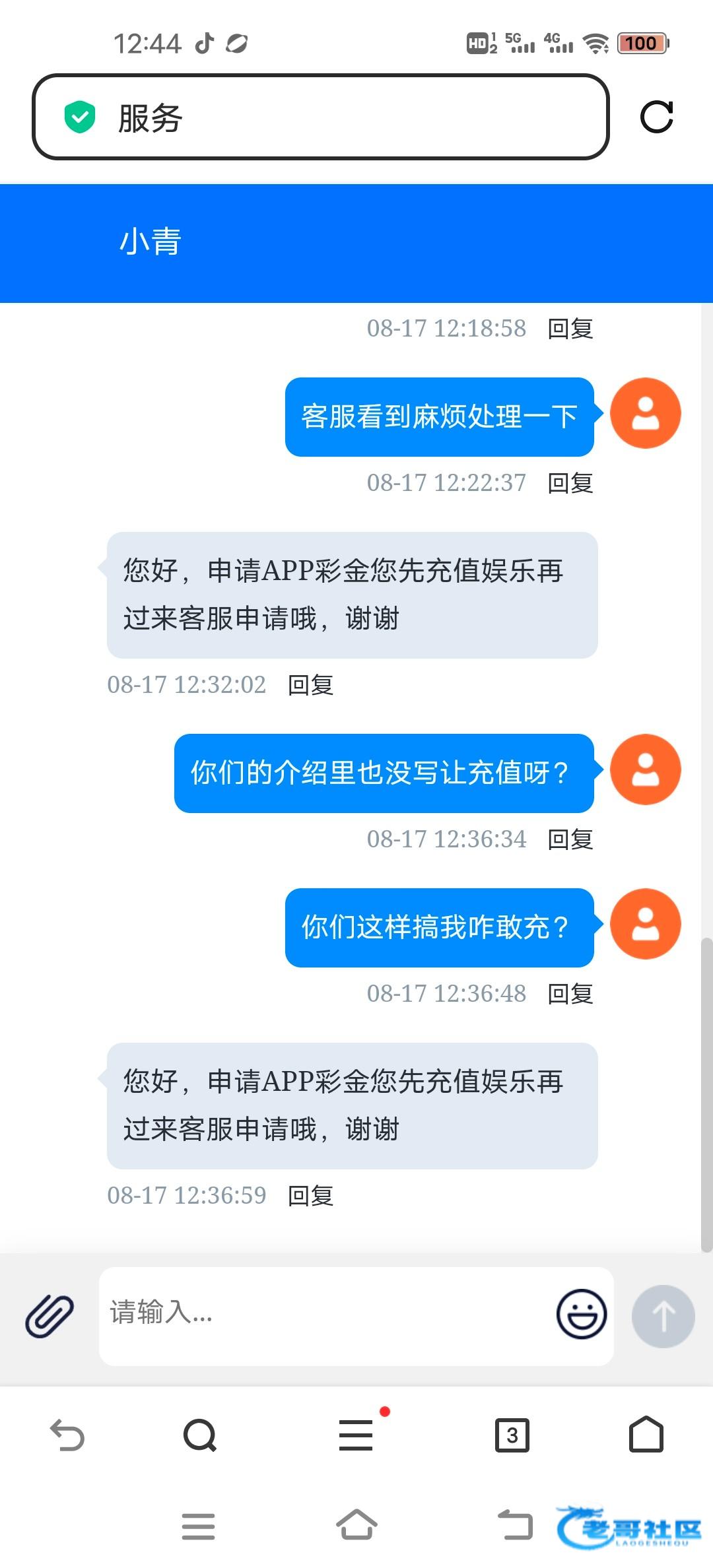Tap 回复 beside timestamp 12:36:48

point(570,994)
